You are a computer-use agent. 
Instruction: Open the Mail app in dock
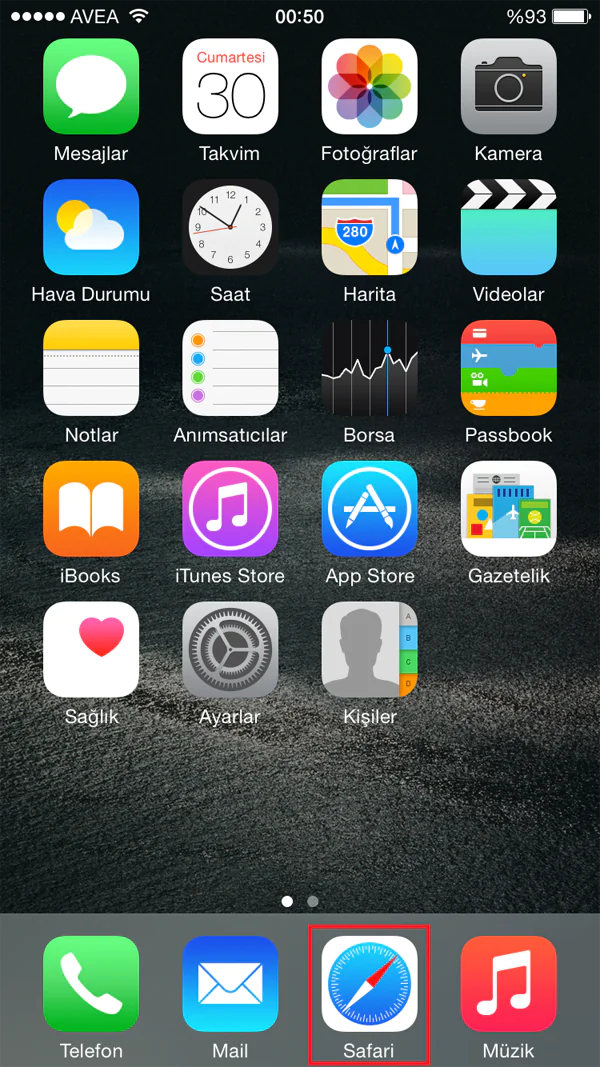click(230, 984)
